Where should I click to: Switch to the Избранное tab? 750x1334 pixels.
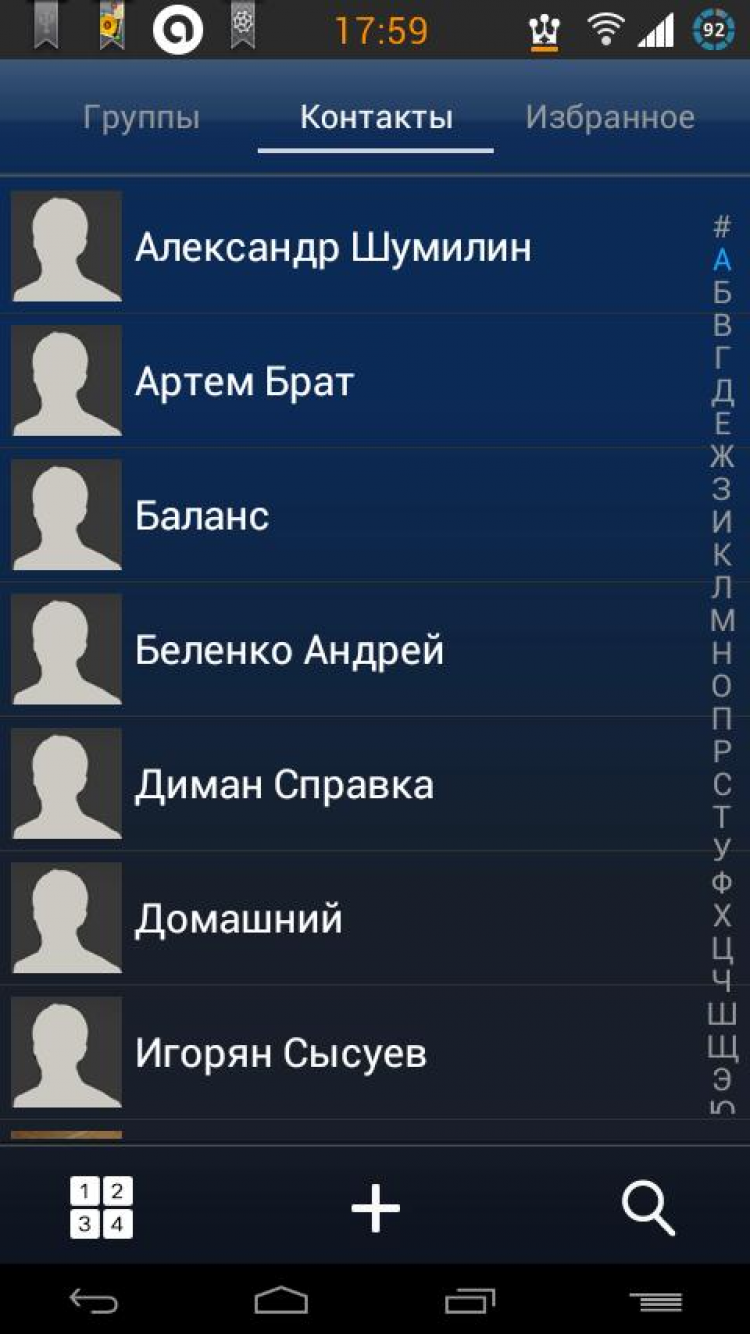[x=610, y=118]
